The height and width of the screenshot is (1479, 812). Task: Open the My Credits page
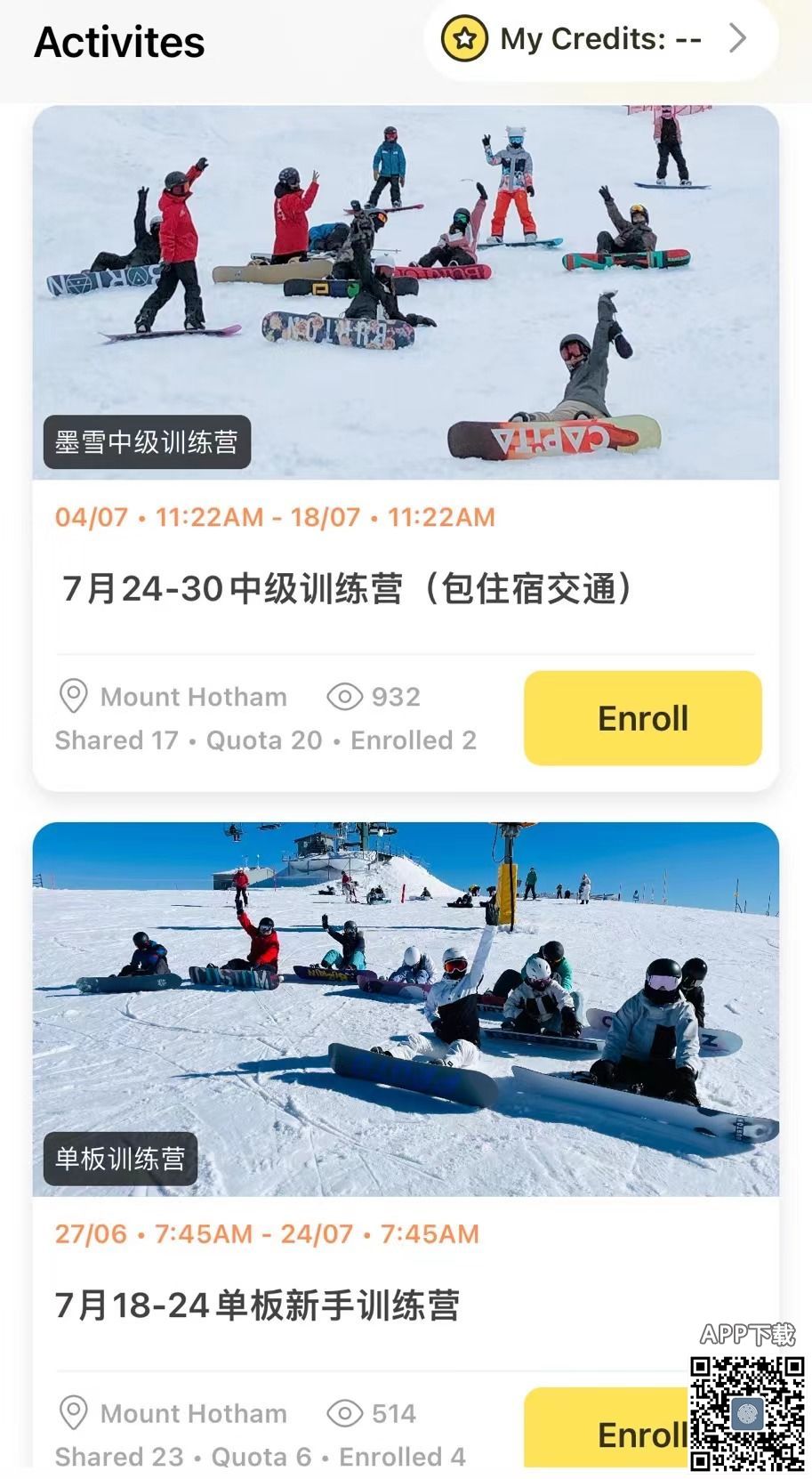pyautogui.click(x=600, y=39)
